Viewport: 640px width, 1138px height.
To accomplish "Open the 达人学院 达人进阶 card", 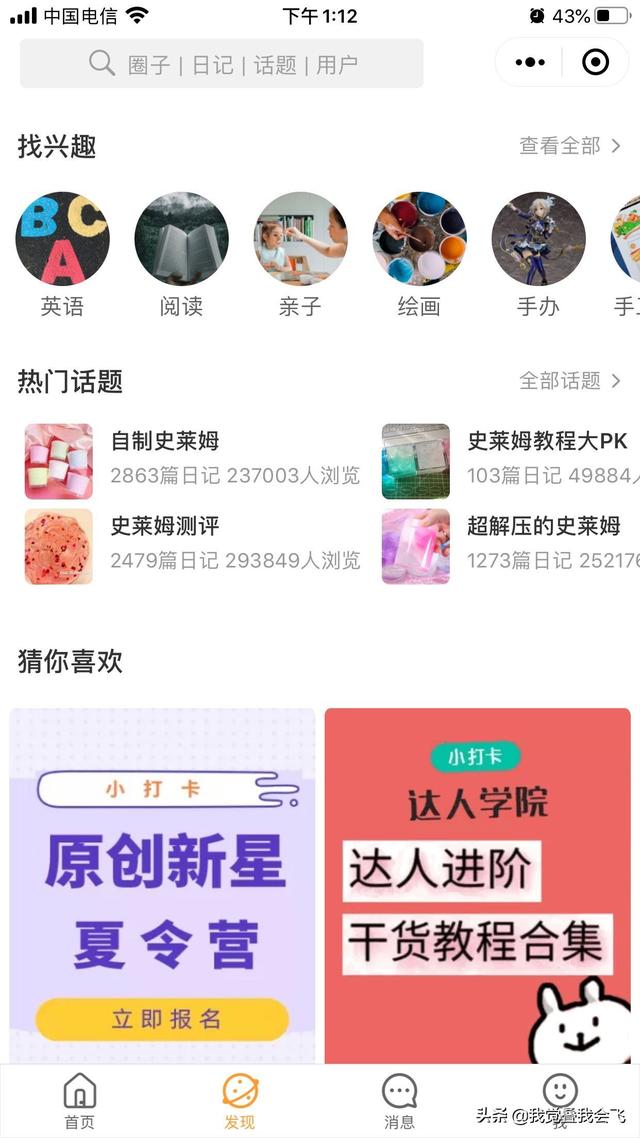I will coord(477,885).
